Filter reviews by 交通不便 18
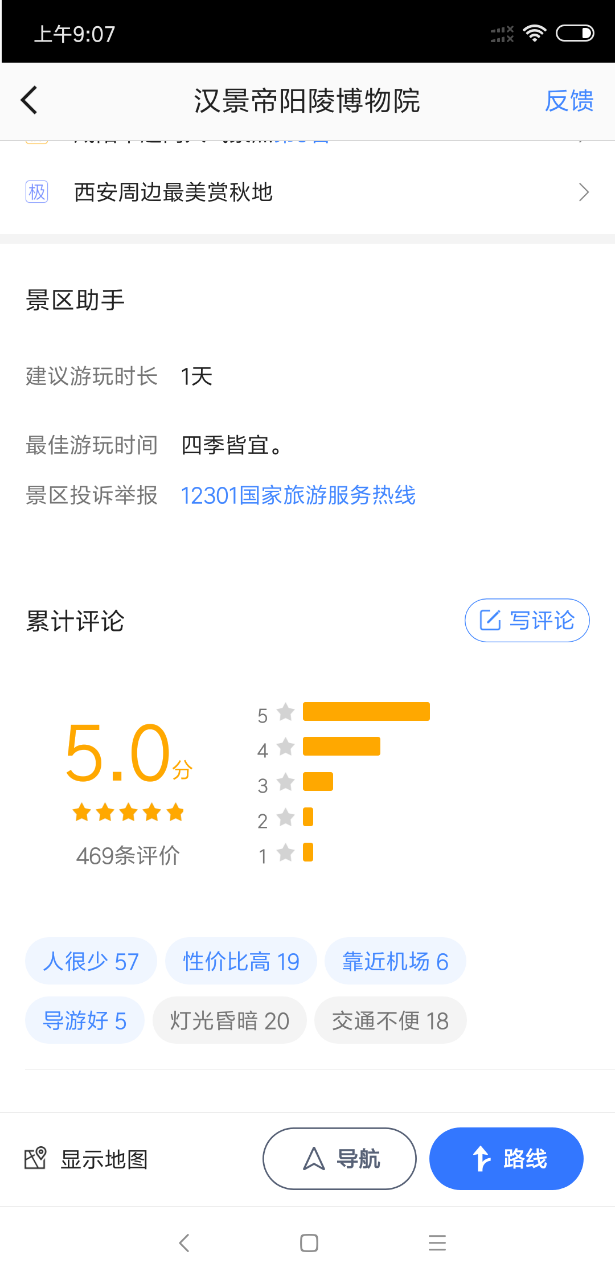 tap(391, 1021)
